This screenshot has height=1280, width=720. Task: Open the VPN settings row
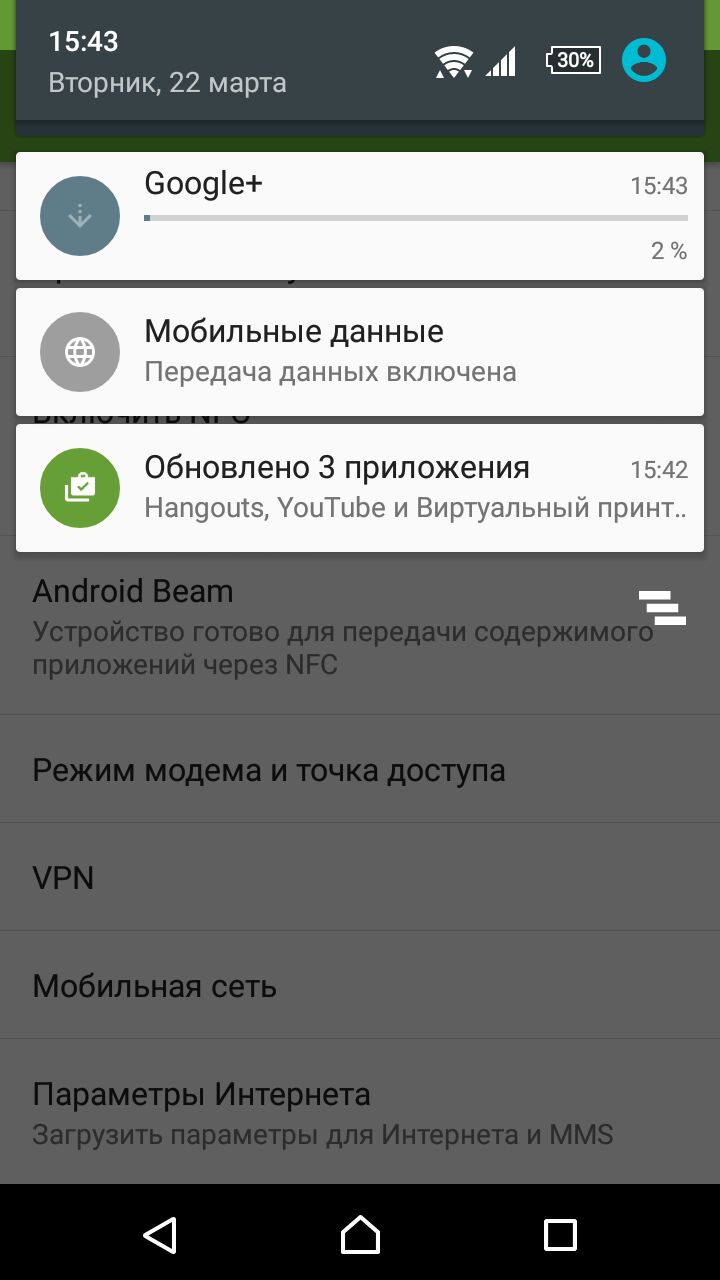(360, 878)
